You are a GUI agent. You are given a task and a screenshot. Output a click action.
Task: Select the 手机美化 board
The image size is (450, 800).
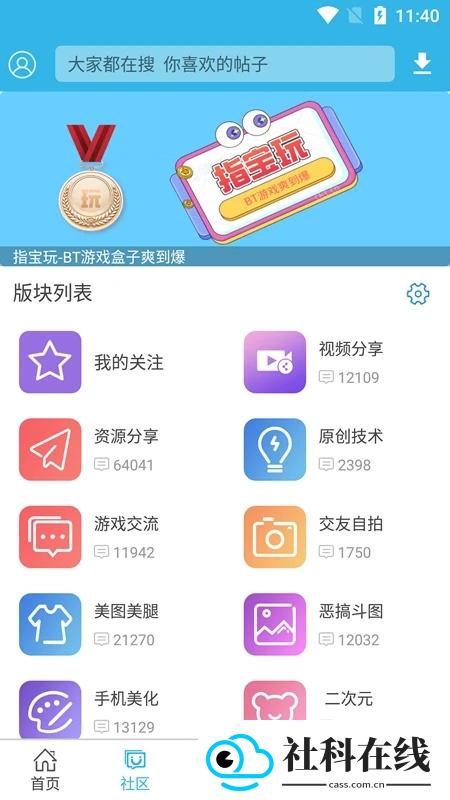90,711
